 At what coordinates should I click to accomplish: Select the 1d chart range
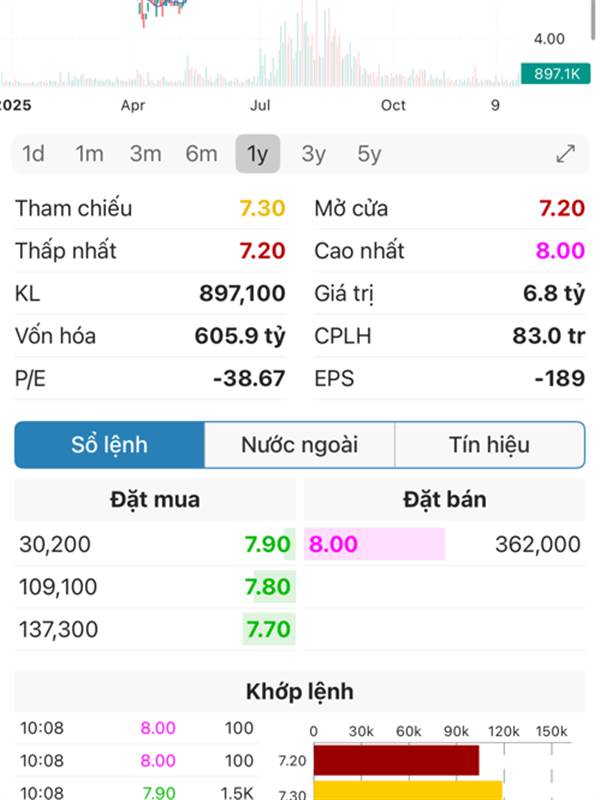34,154
